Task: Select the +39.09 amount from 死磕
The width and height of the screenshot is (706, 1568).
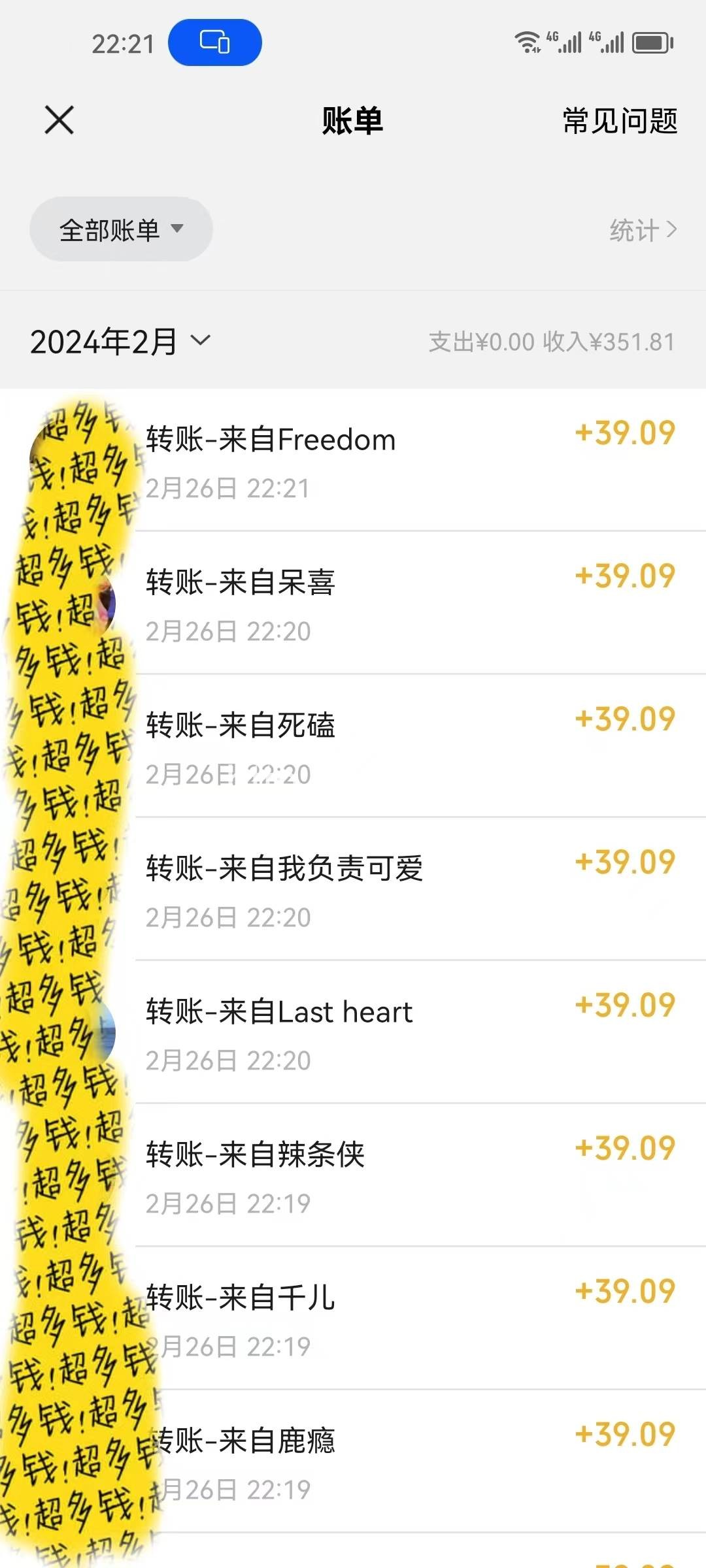Action: tap(626, 719)
